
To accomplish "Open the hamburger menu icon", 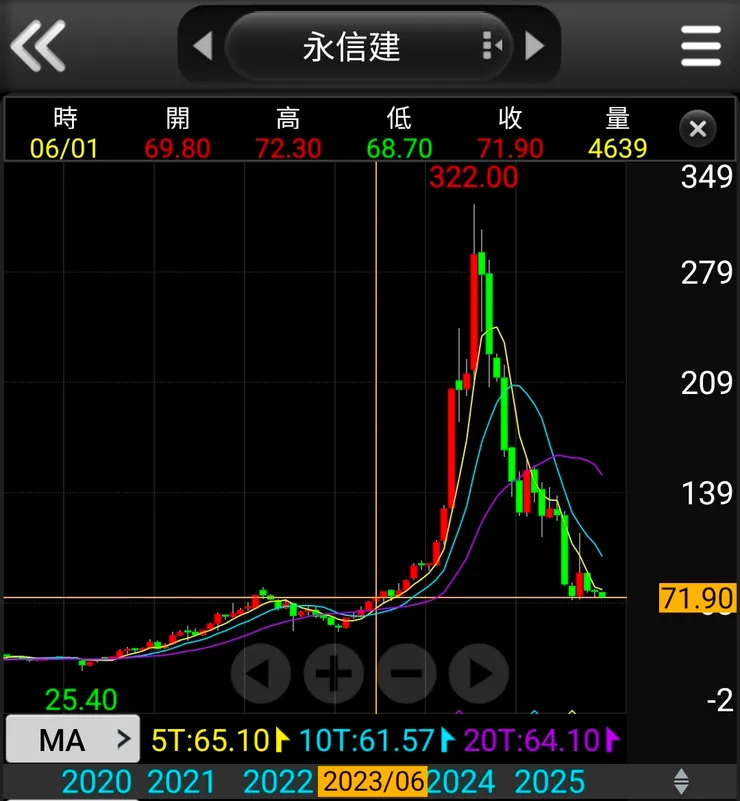I will pyautogui.click(x=700, y=46).
